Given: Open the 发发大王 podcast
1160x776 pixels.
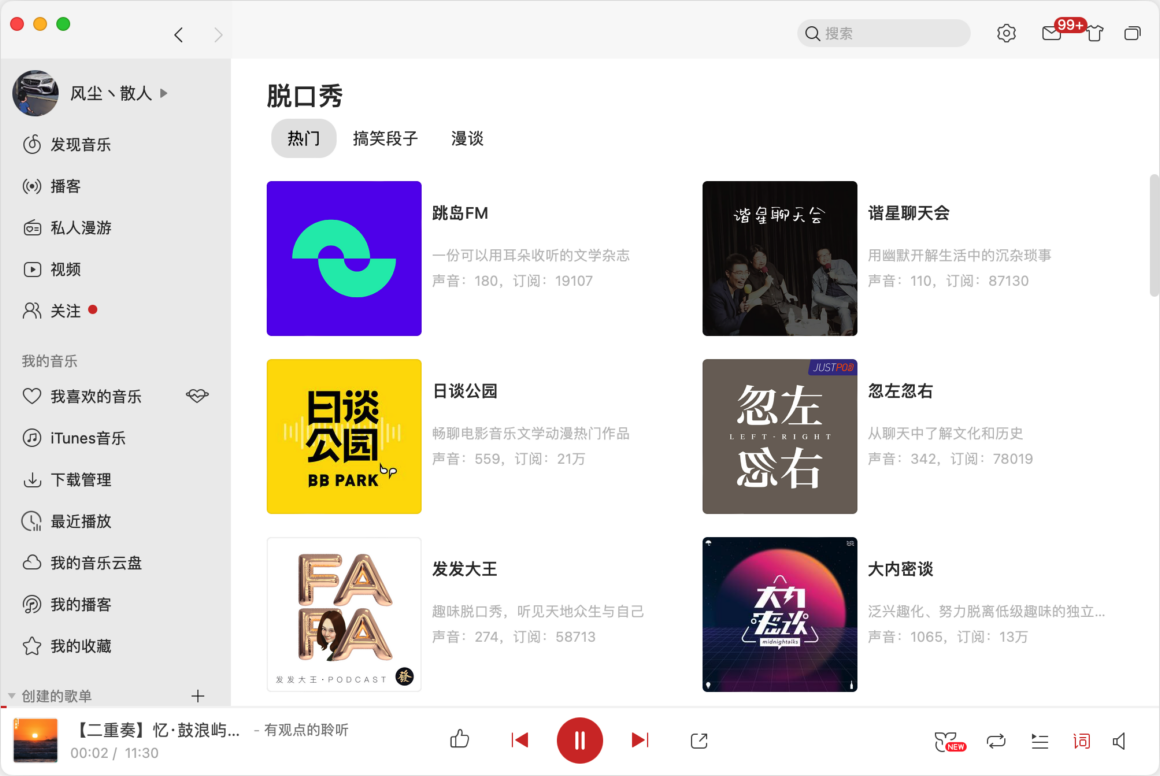Looking at the screenshot, I should (x=344, y=614).
